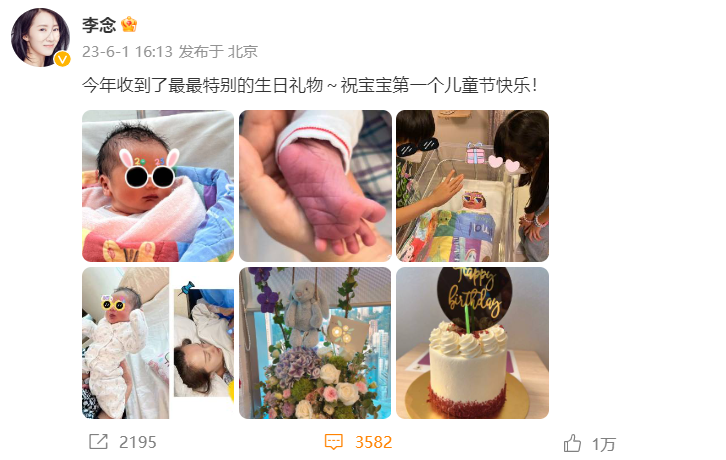
Task: Open the children beside crib photo
Action: [472, 186]
